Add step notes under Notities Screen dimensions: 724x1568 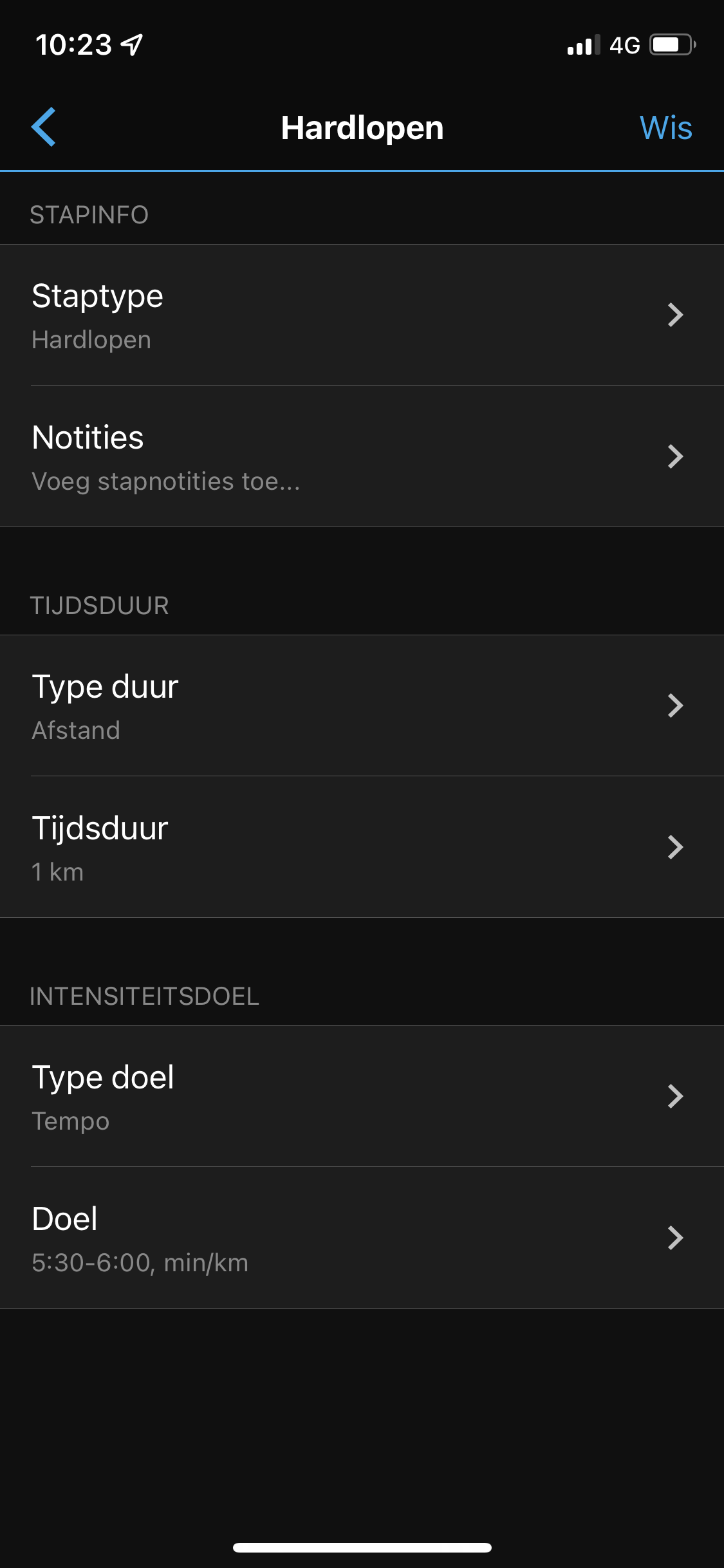362,456
